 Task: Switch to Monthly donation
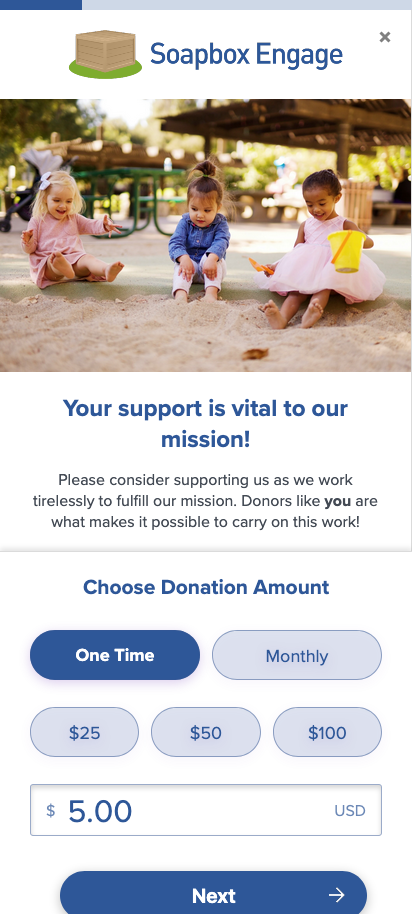297,655
